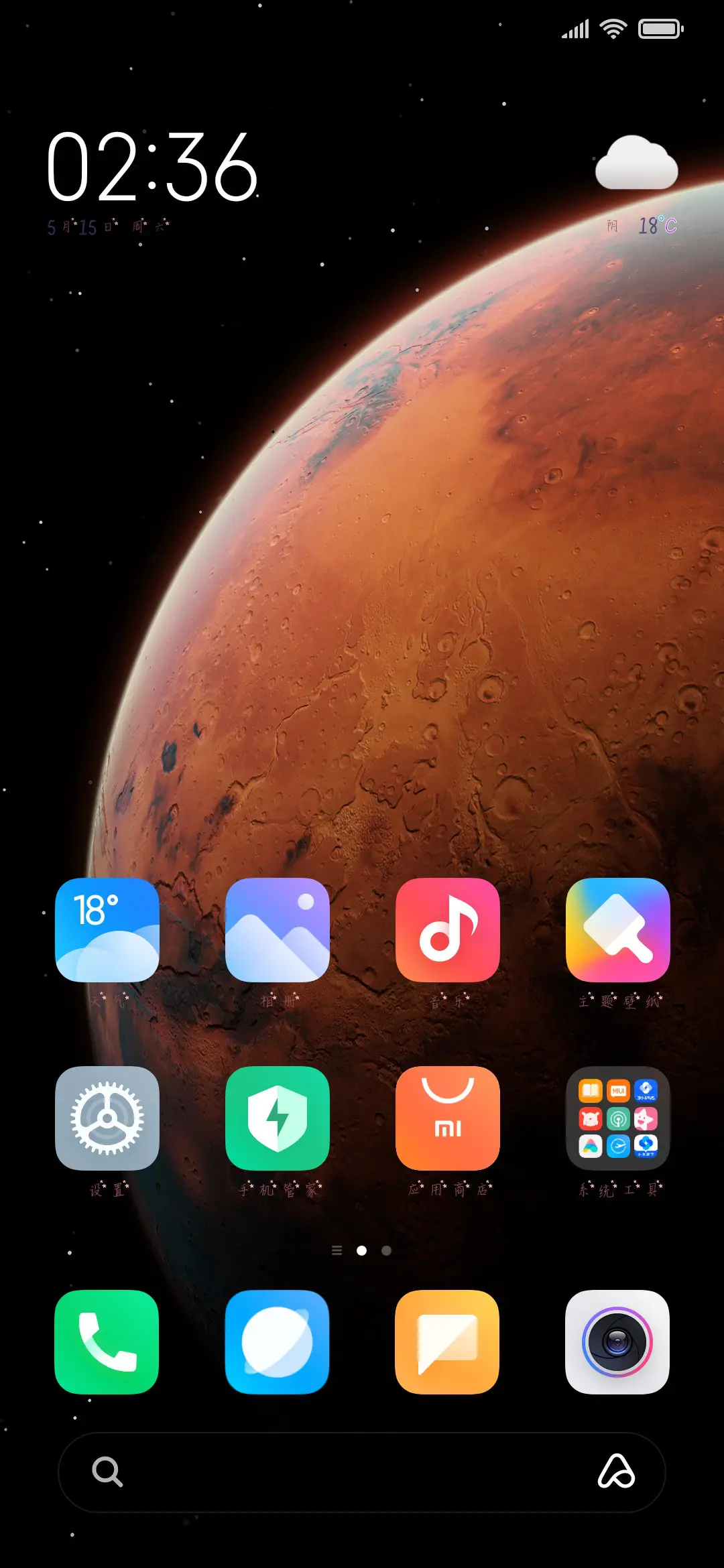Viewport: 724px width, 1568px height.
Task: Open the Mi App Store (应用商店)
Action: coord(448,1118)
